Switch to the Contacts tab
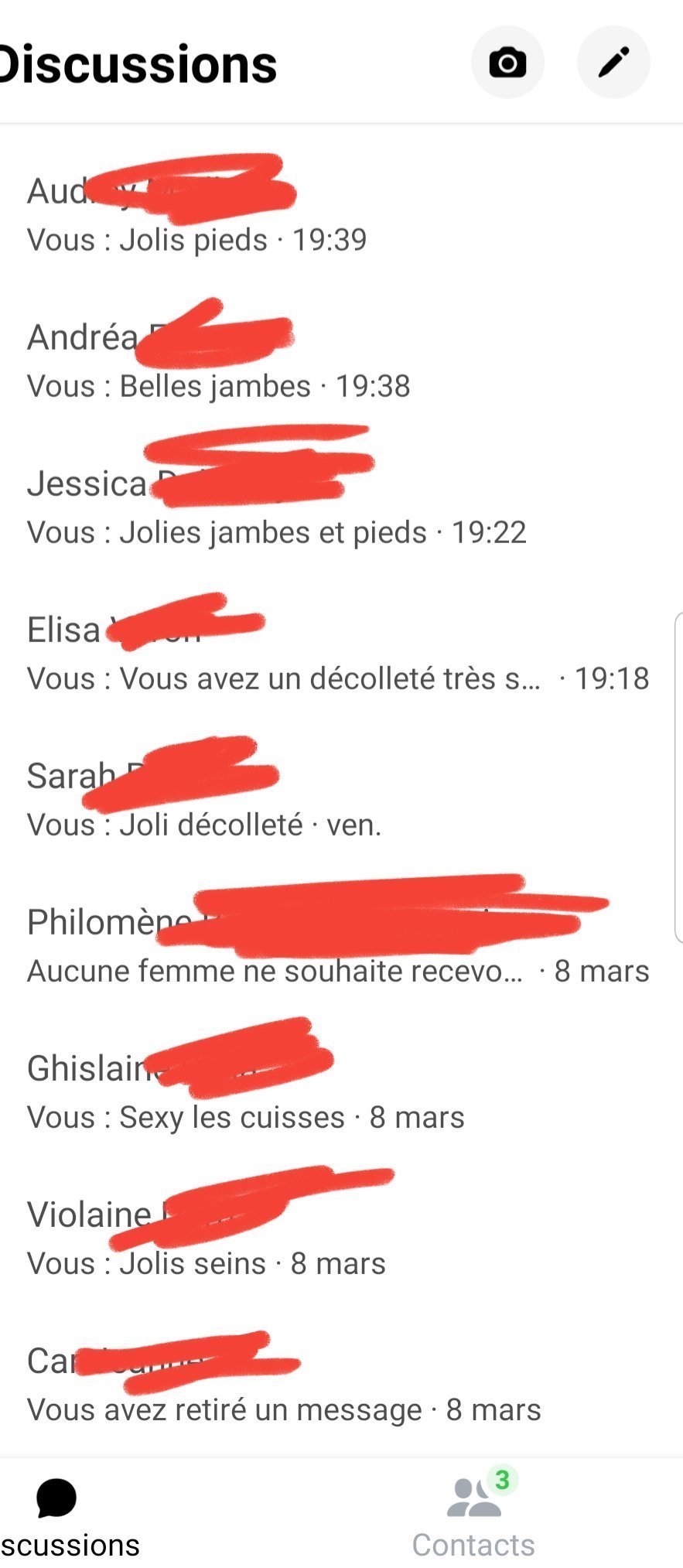 point(473,1515)
